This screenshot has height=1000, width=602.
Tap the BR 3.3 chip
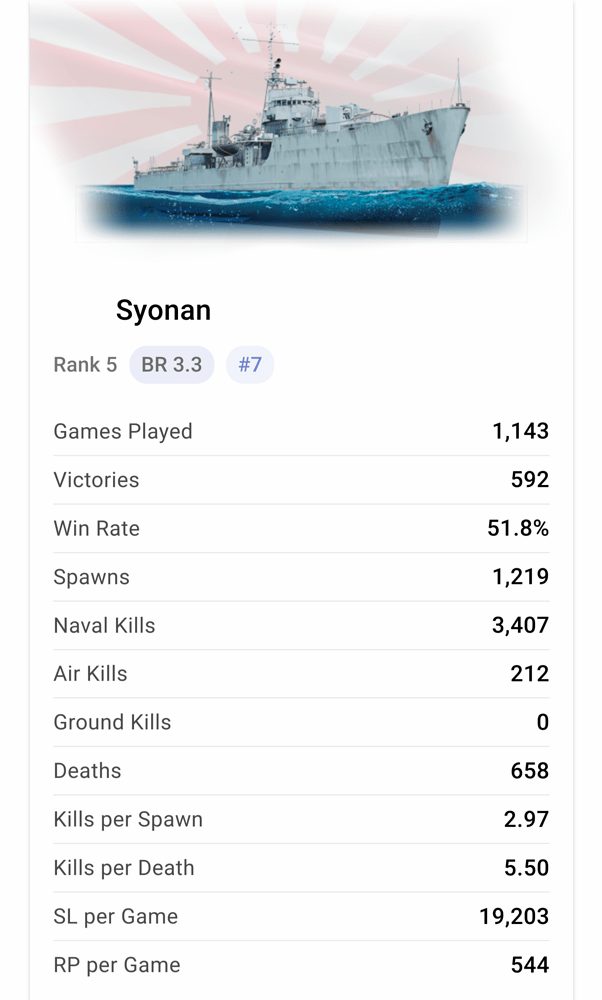[171, 365]
